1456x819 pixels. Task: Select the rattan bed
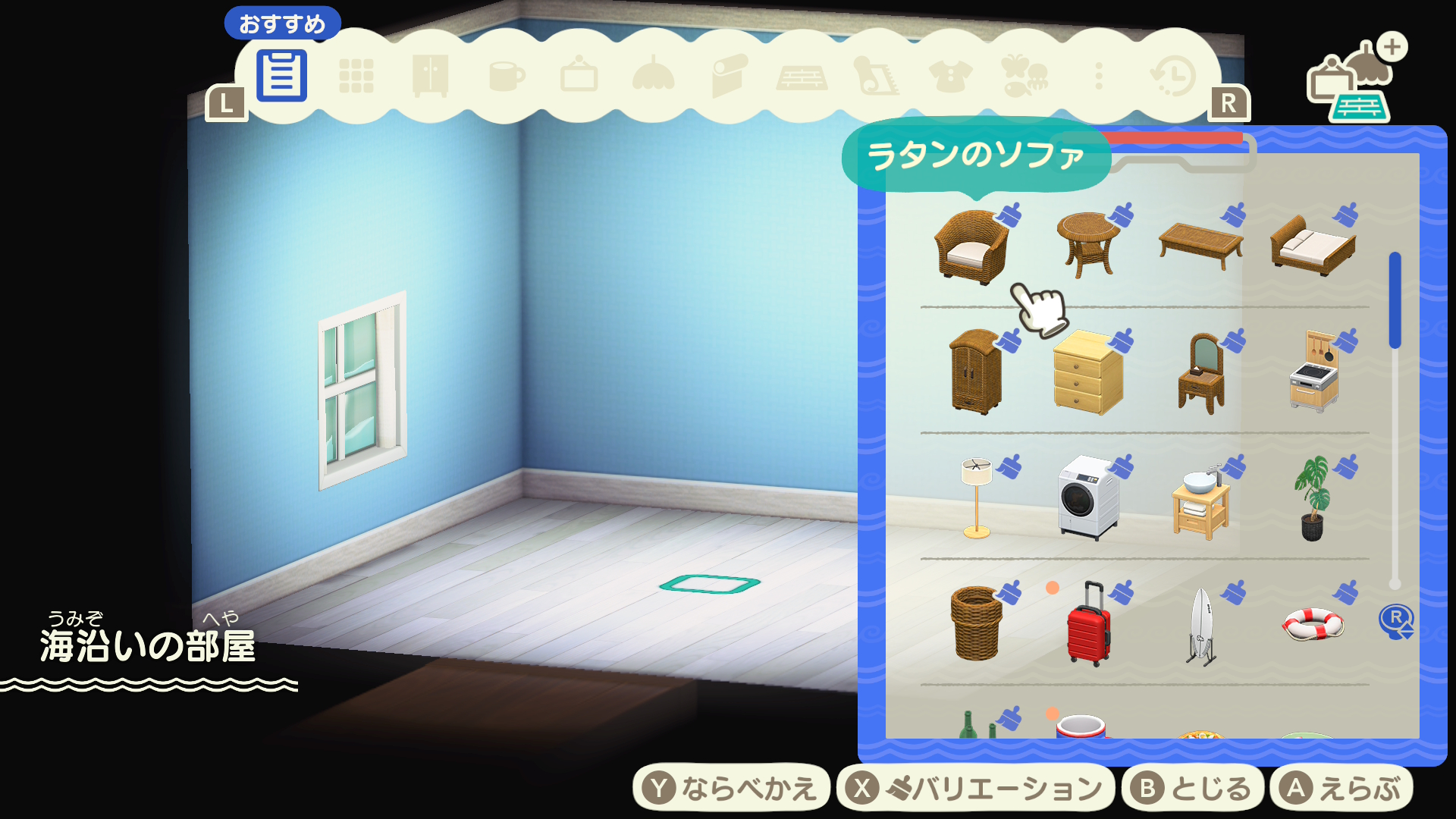tap(1313, 244)
